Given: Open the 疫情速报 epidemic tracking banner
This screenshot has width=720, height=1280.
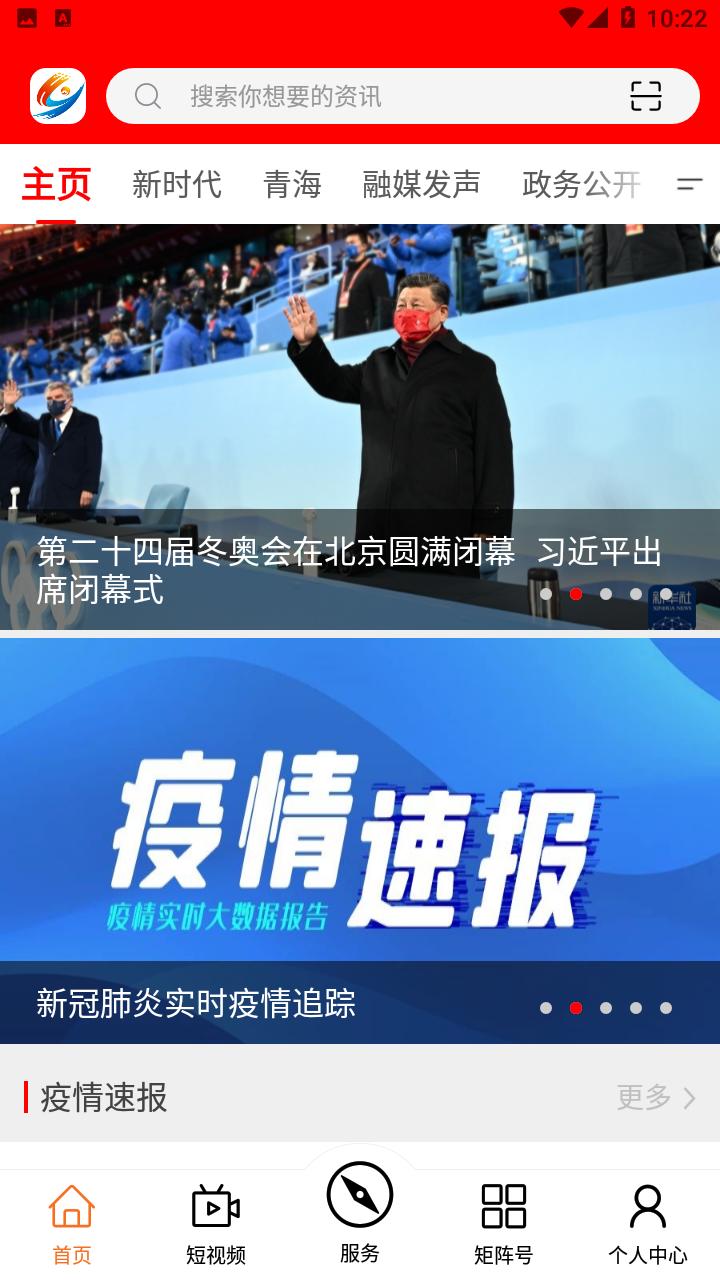Looking at the screenshot, I should [x=360, y=841].
